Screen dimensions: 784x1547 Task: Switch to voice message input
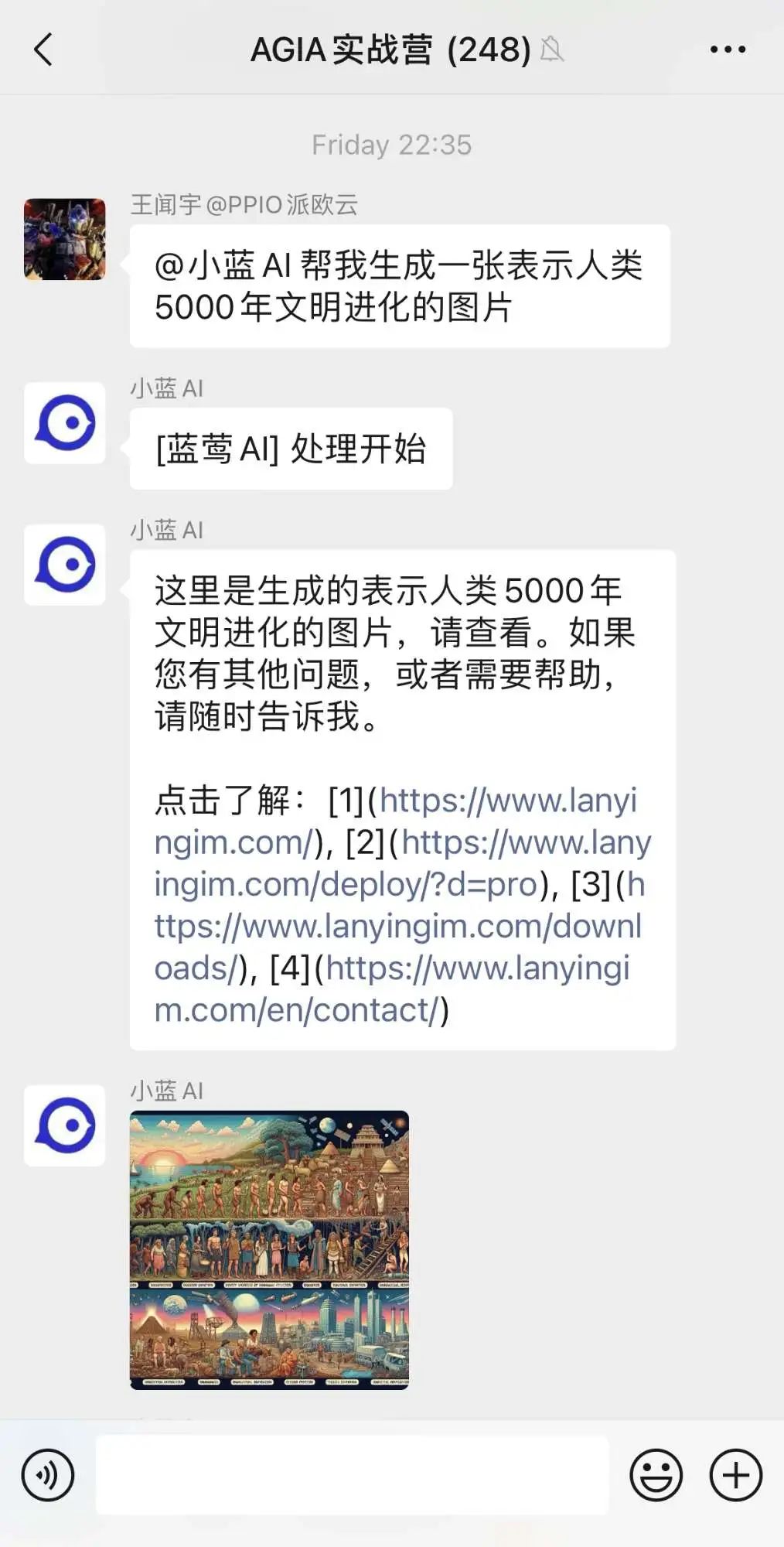[48, 1475]
